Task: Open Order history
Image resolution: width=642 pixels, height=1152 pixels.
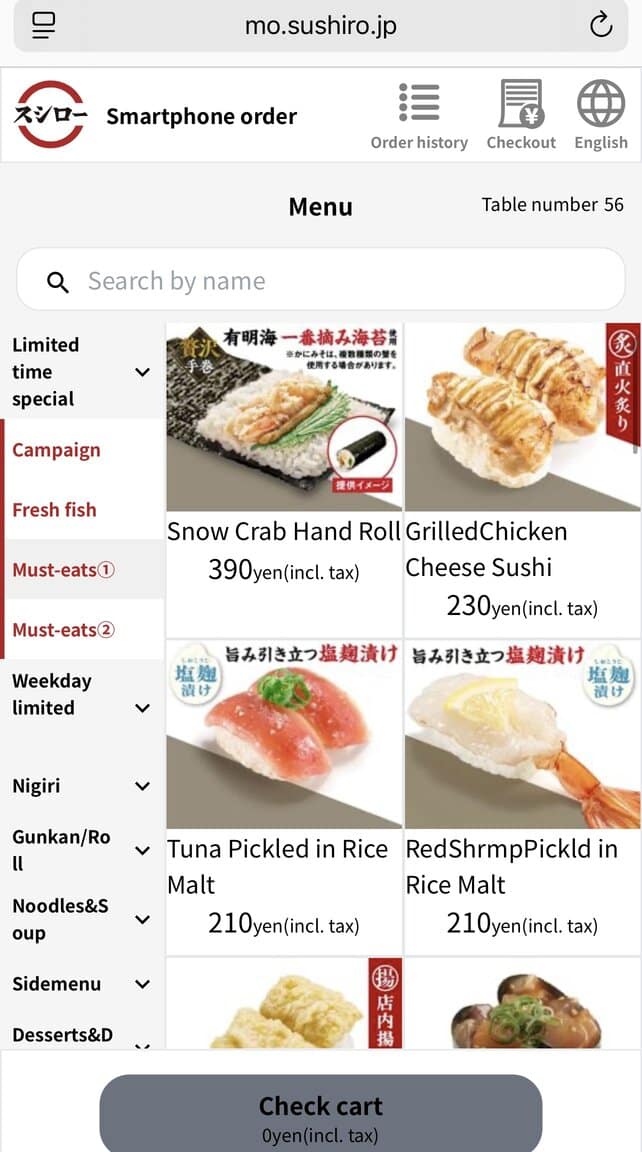Action: 419,116
